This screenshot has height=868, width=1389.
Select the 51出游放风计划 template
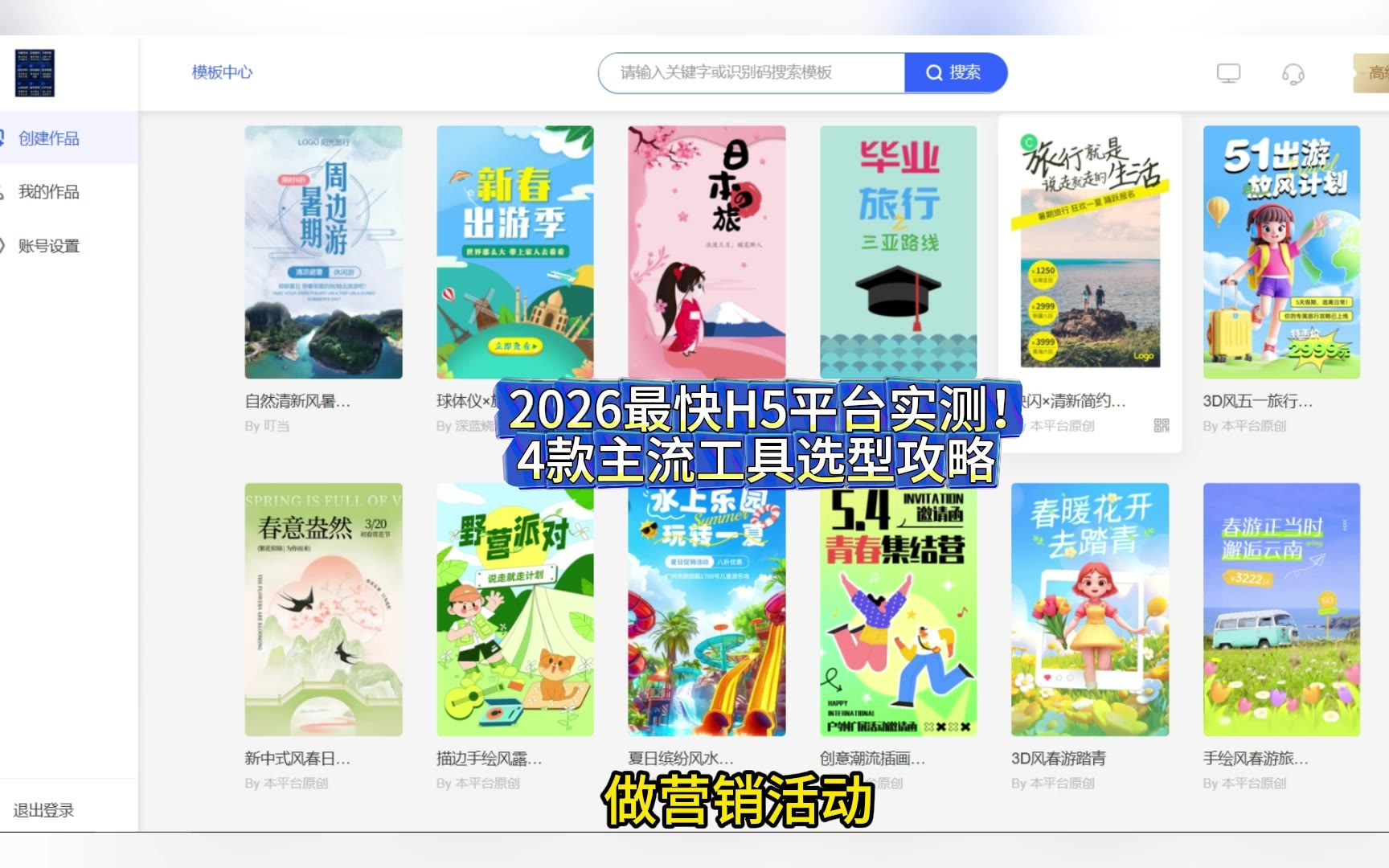(x=1281, y=252)
